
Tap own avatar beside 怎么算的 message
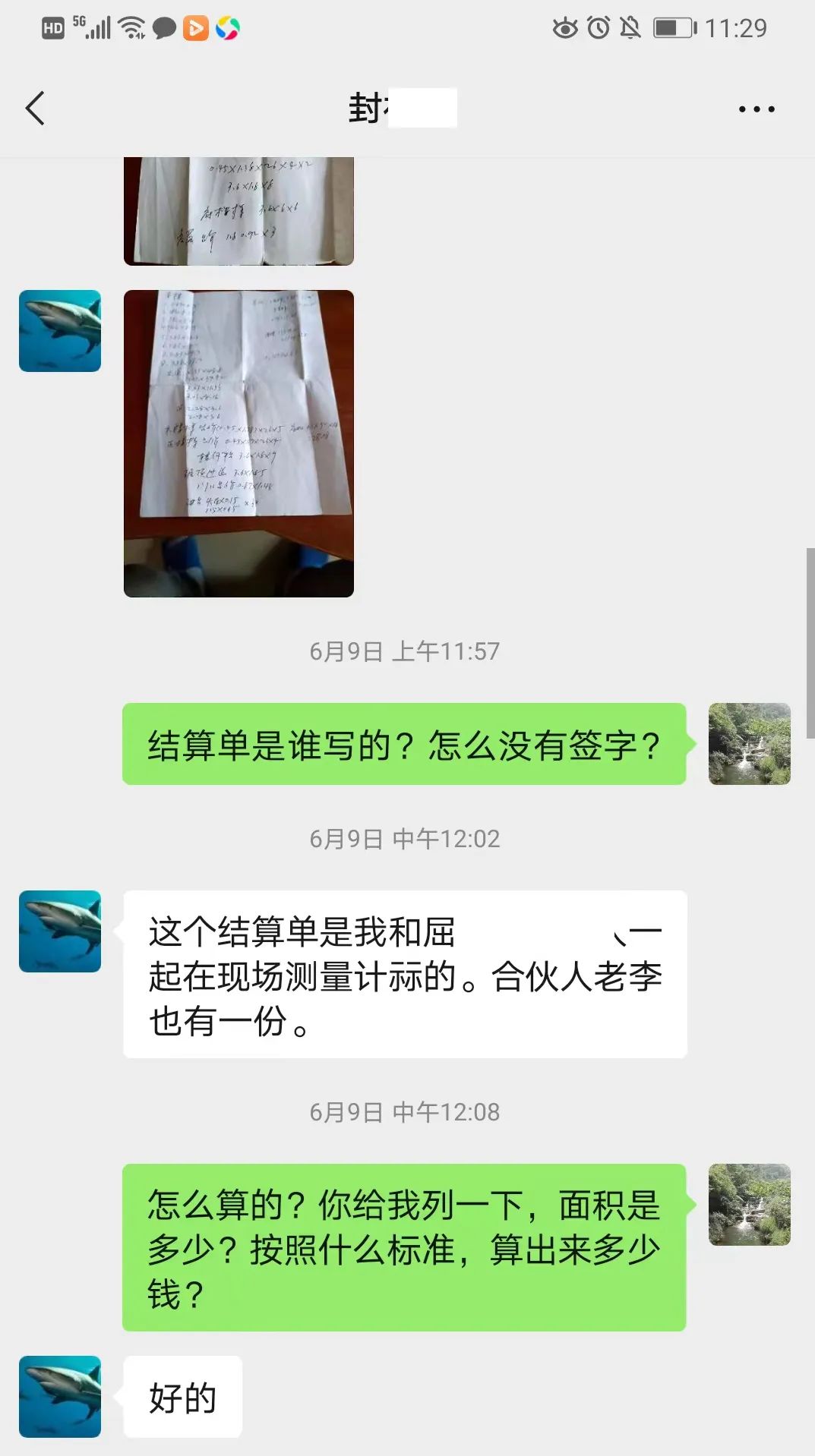(x=749, y=1205)
